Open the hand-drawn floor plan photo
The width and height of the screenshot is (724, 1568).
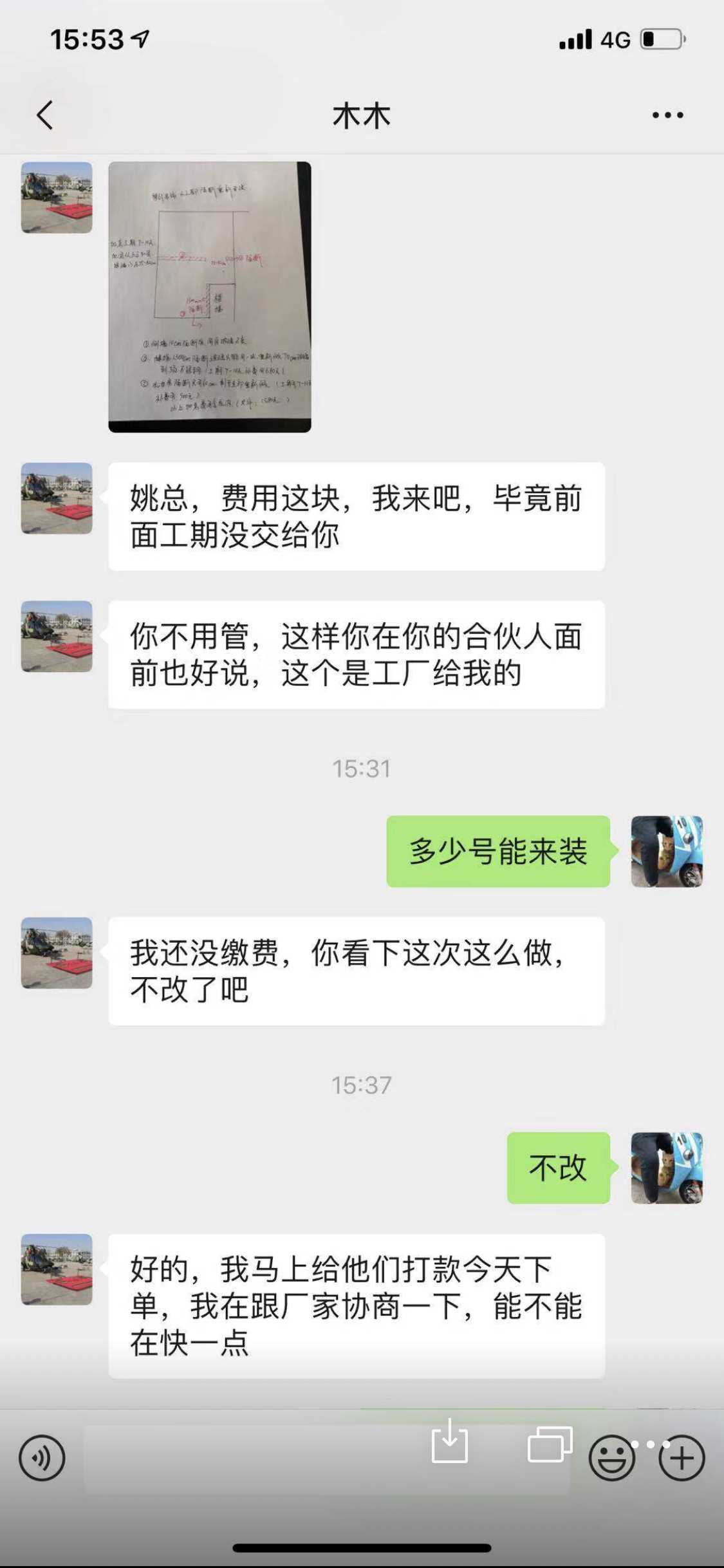pyautogui.click(x=210, y=297)
